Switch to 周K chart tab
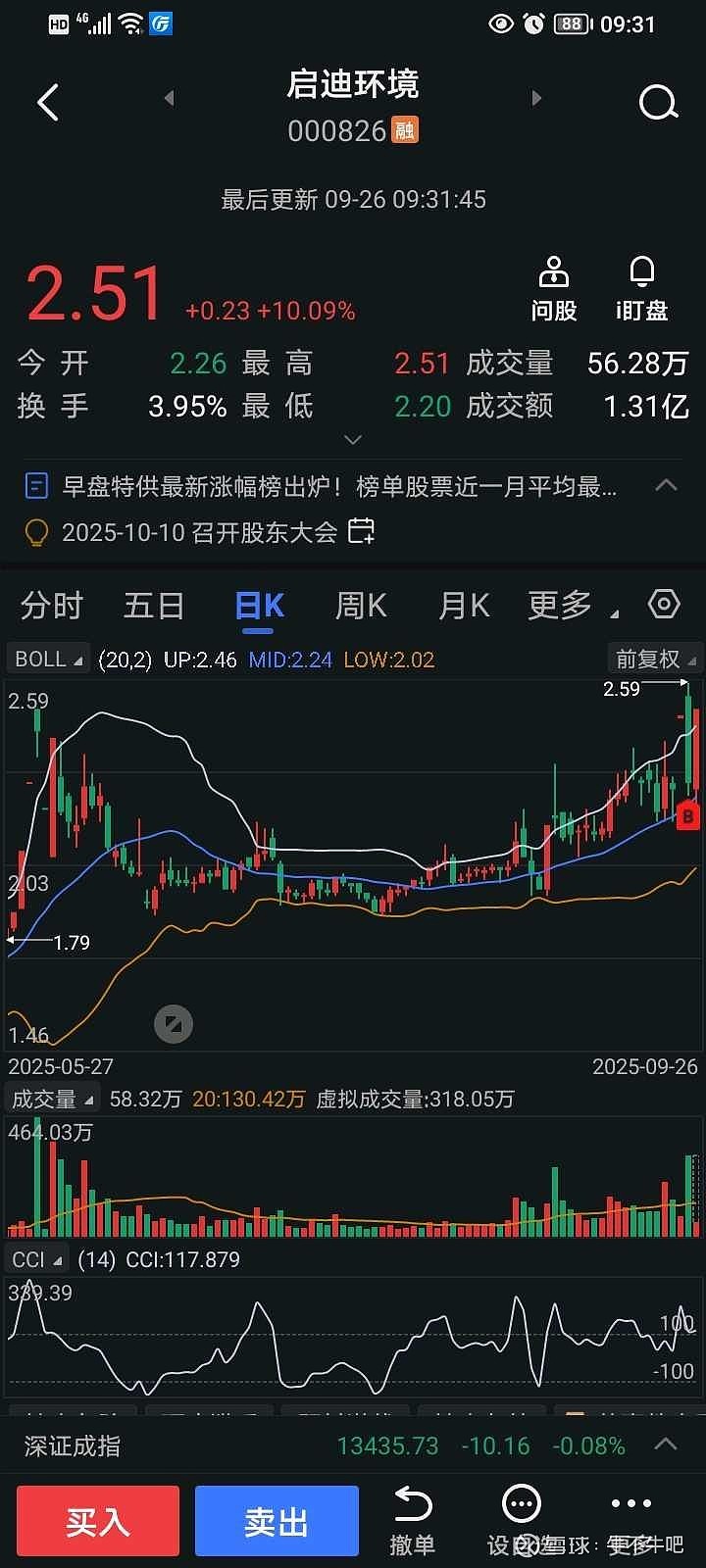 361,606
